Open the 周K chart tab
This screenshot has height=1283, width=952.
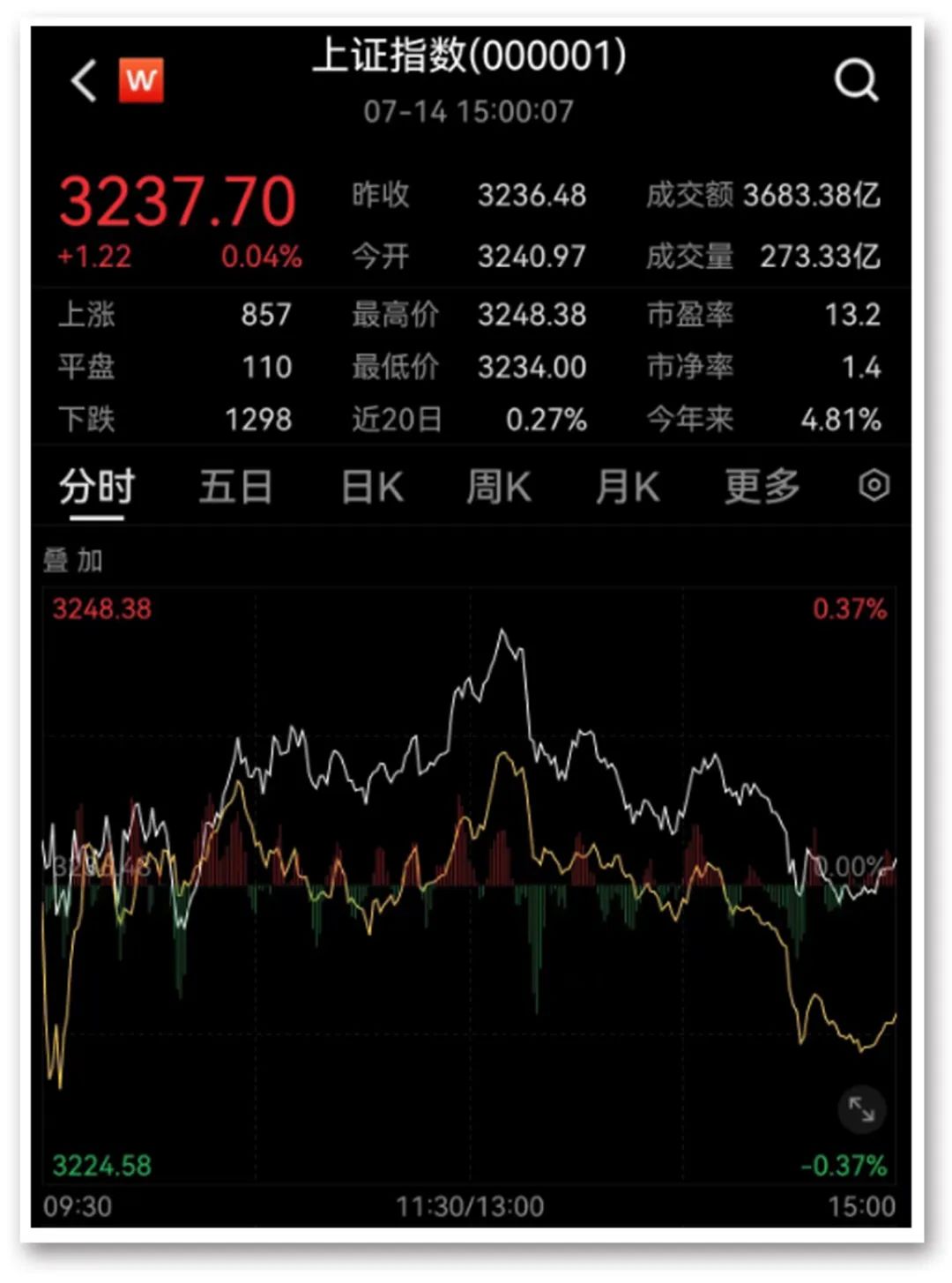click(500, 485)
